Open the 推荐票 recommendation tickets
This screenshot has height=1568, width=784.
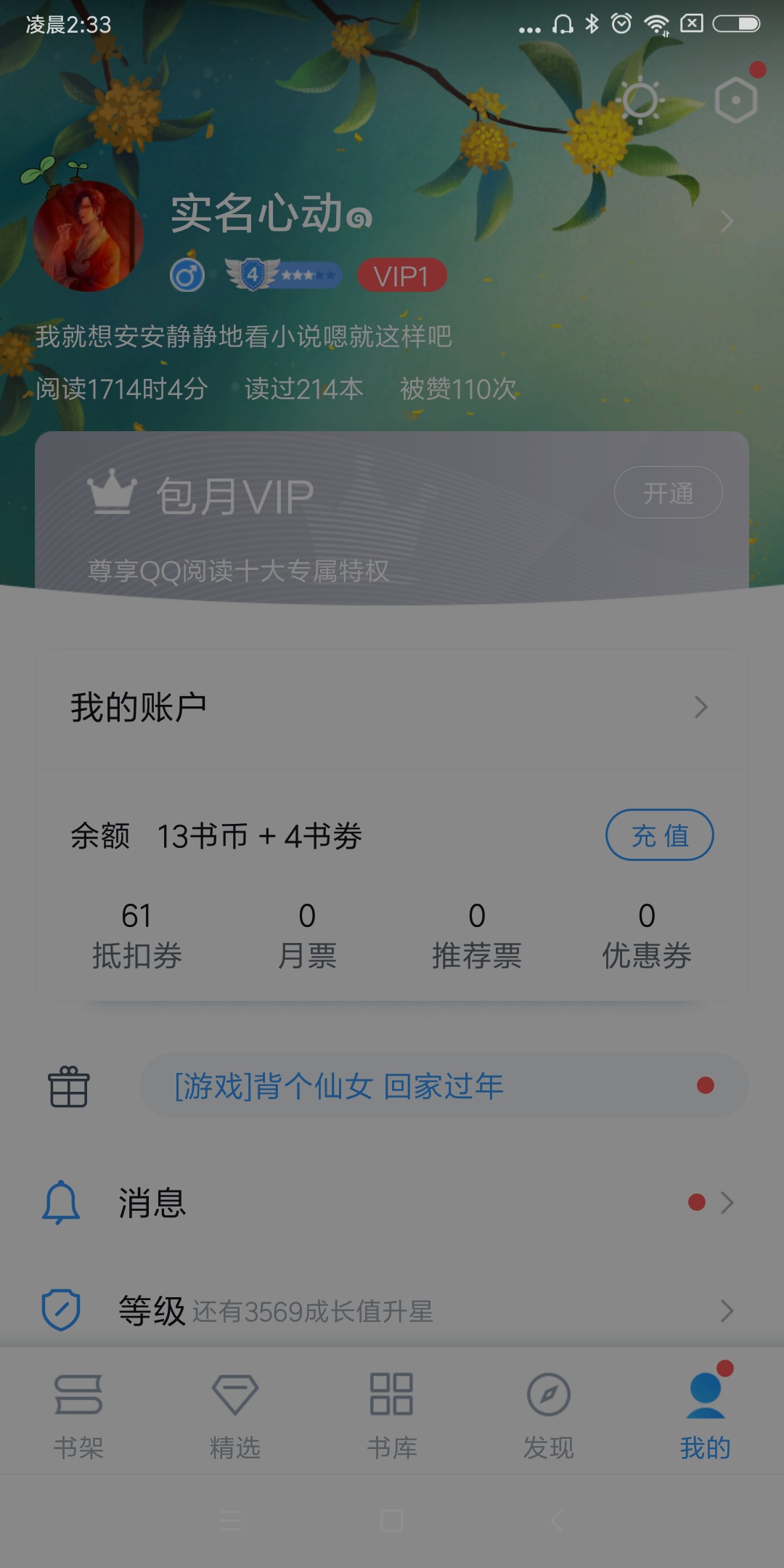tap(477, 936)
